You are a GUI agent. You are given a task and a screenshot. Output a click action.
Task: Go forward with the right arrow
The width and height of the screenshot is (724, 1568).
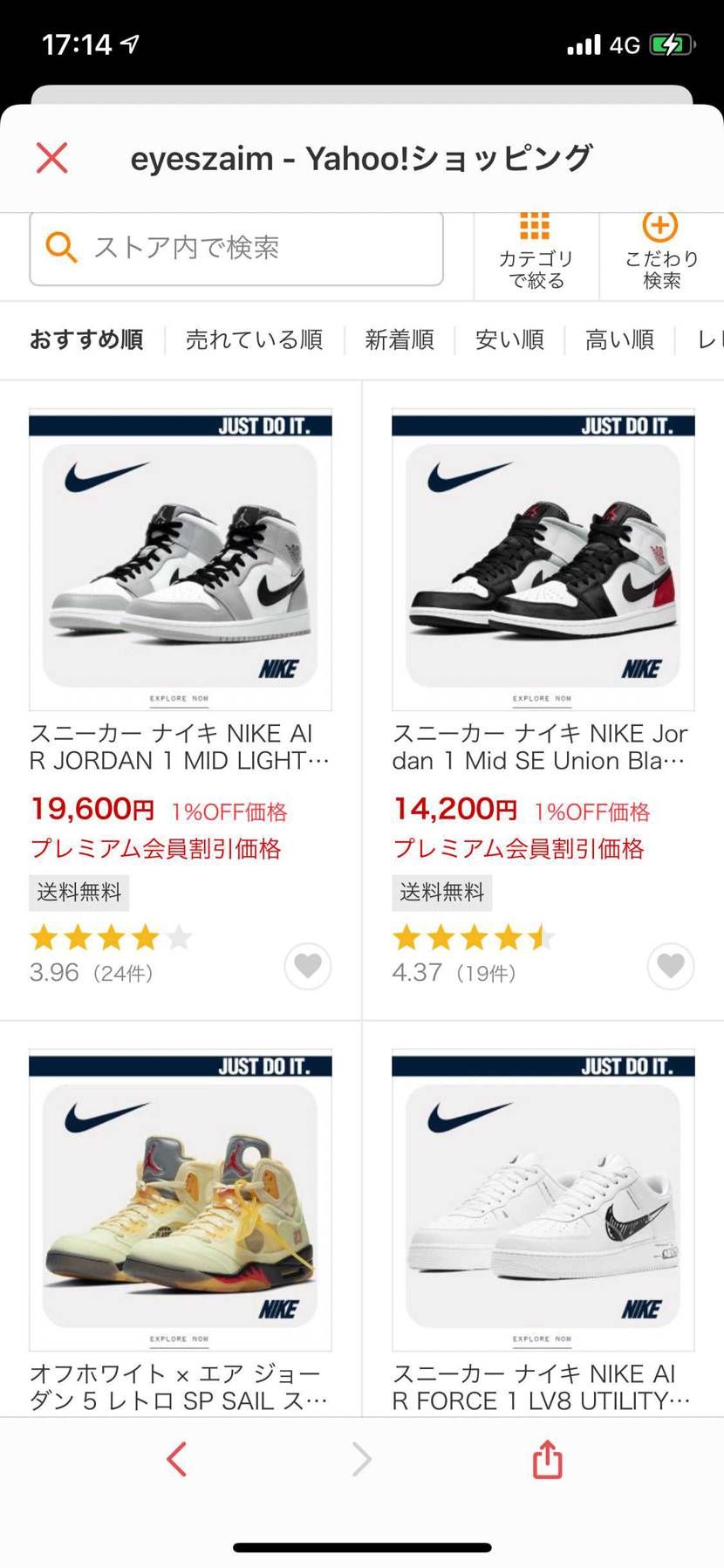362,1459
